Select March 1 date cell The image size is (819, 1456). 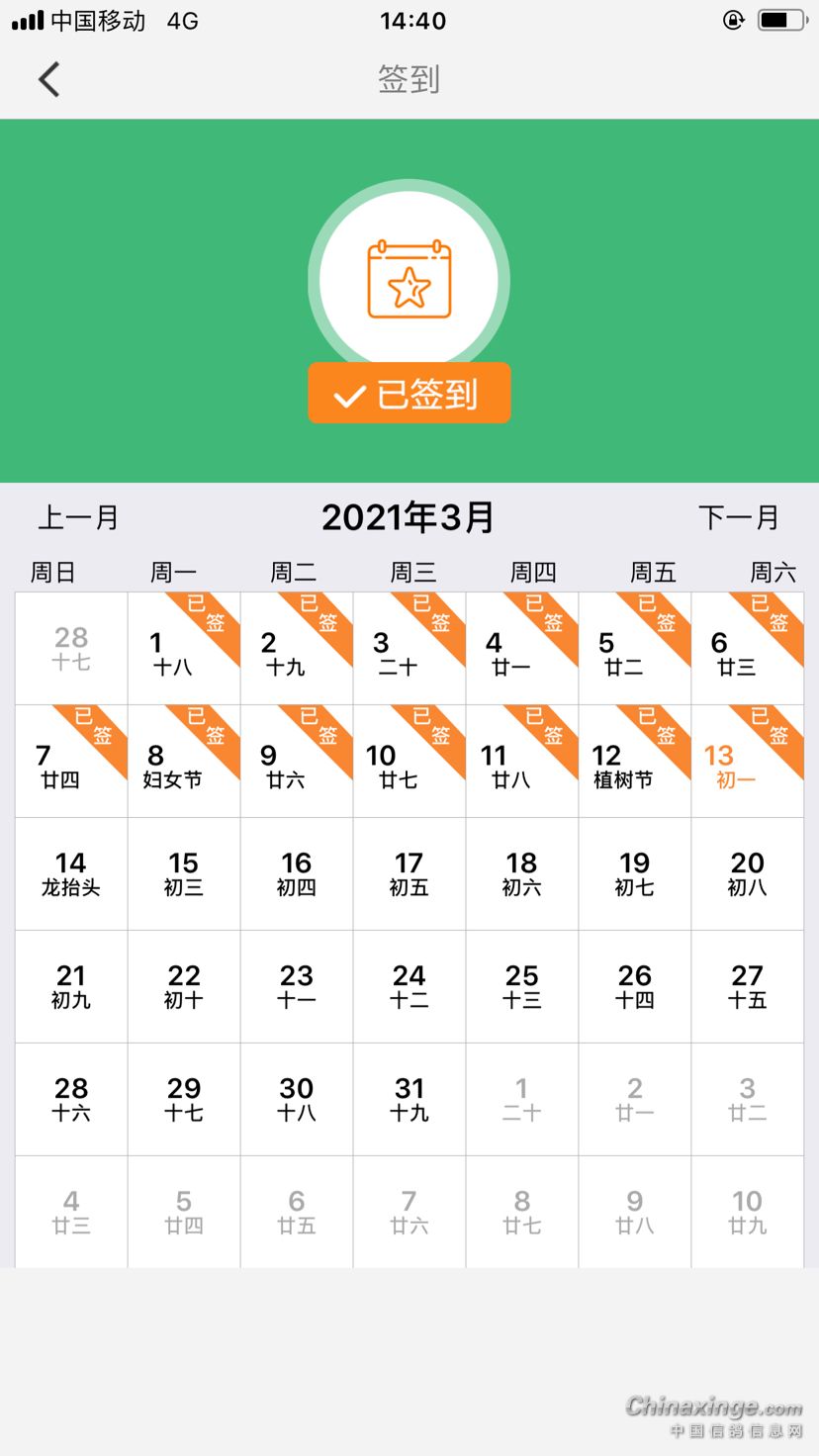coord(184,649)
